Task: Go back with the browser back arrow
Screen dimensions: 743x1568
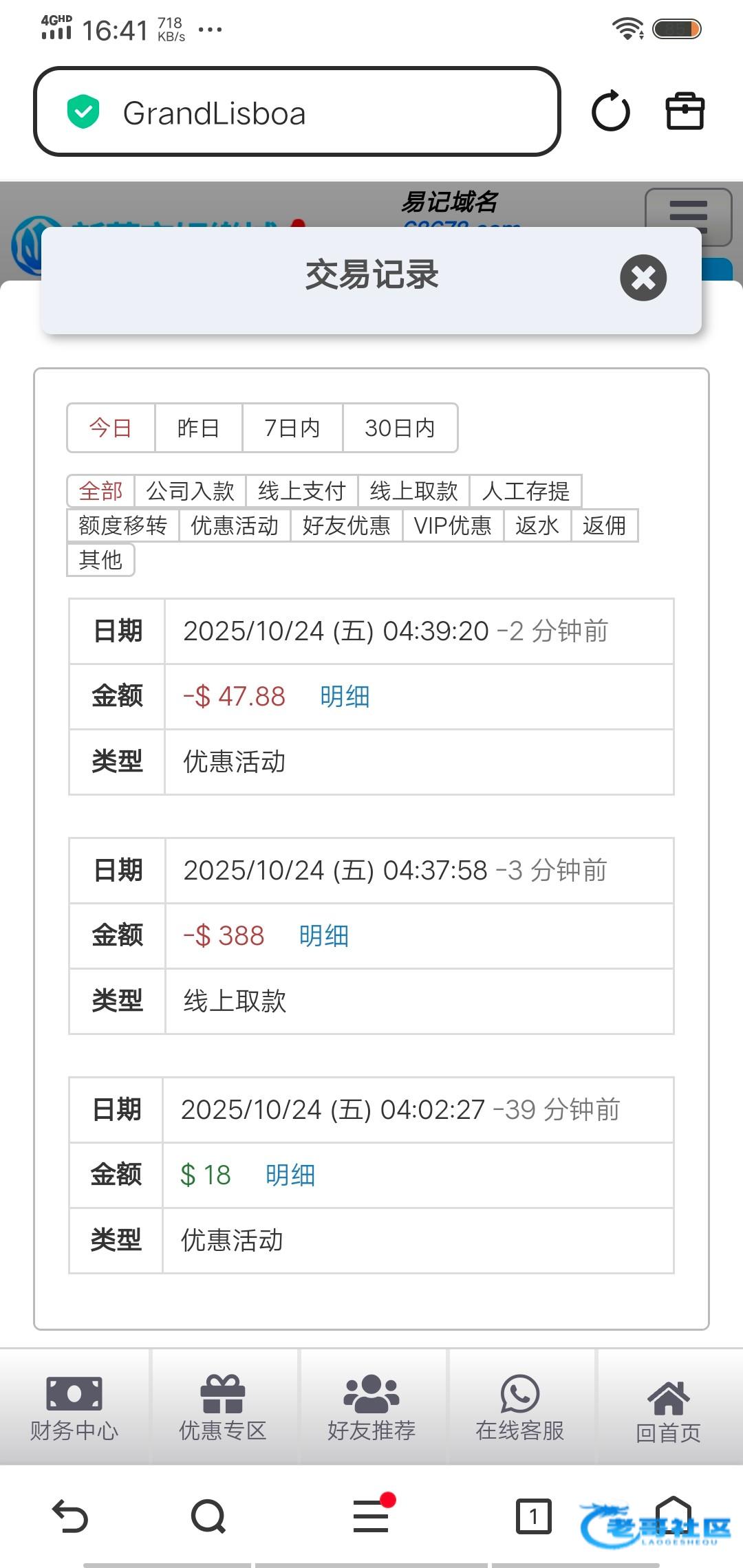Action: tap(70, 1516)
